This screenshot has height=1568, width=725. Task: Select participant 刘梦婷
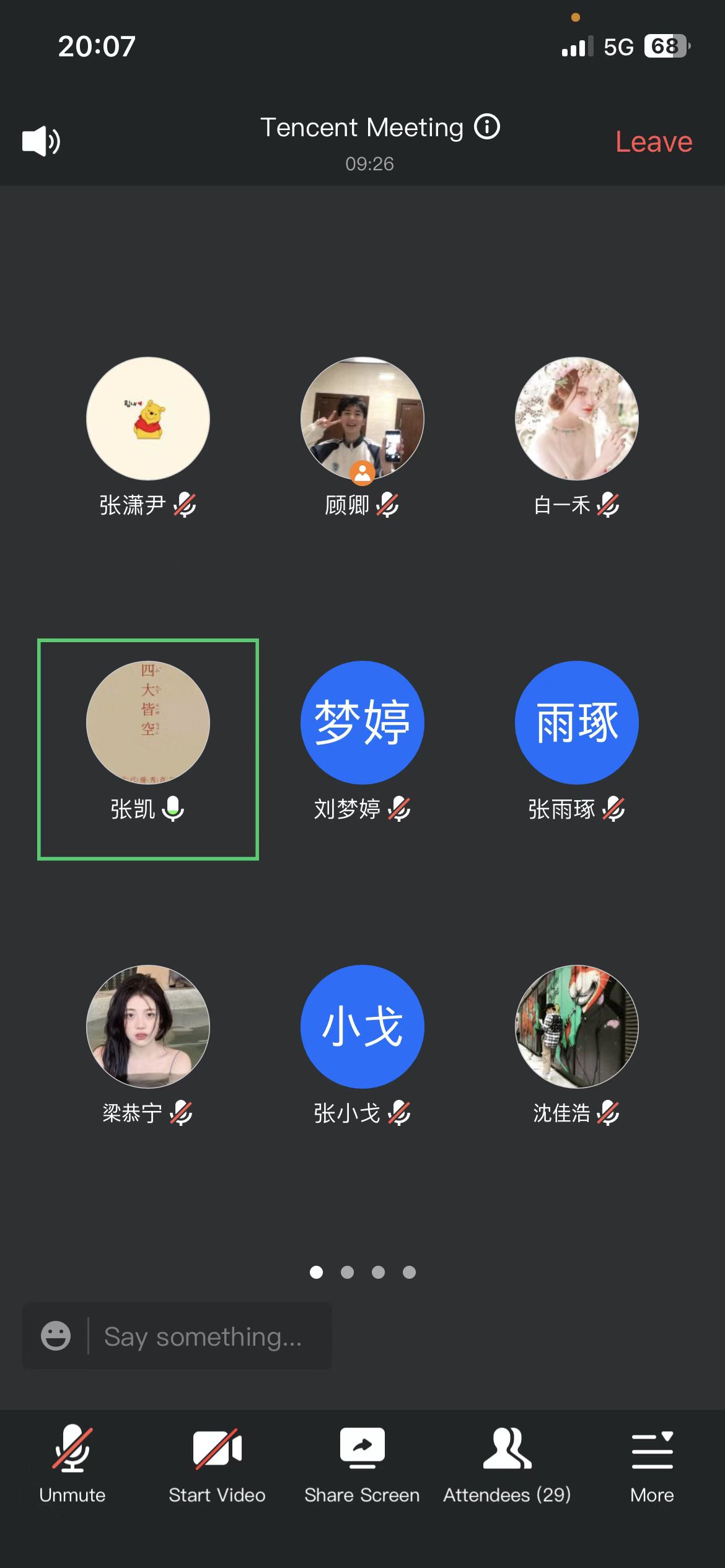362,723
